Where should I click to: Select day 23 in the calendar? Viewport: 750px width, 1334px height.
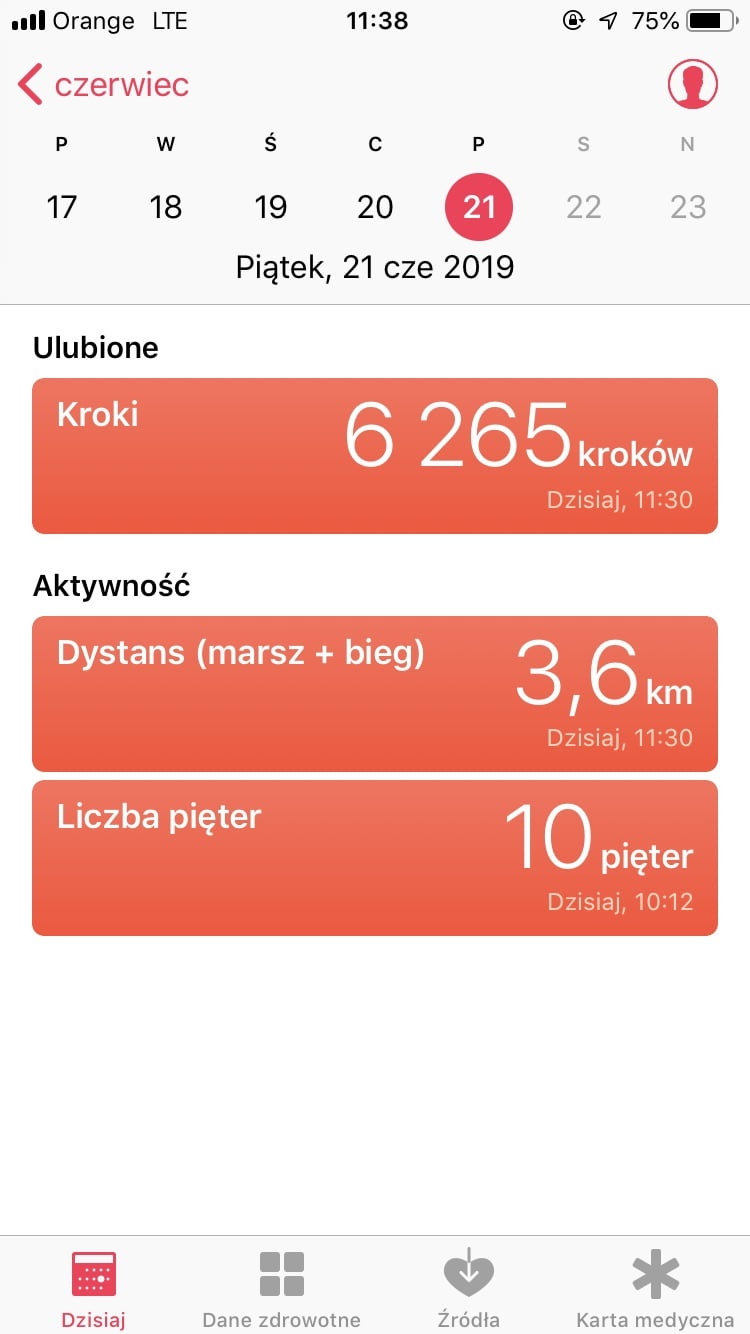tap(688, 207)
